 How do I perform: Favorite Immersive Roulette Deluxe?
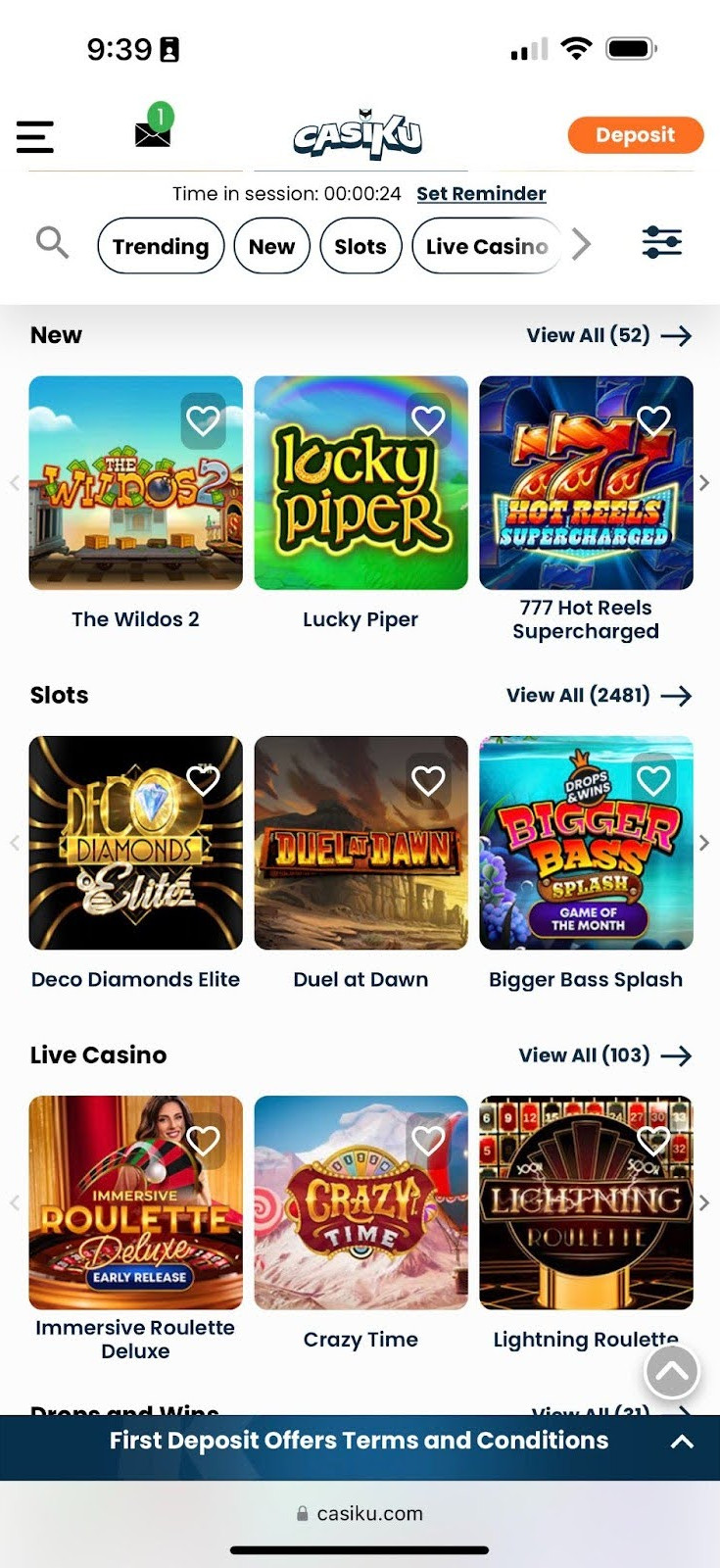203,1140
